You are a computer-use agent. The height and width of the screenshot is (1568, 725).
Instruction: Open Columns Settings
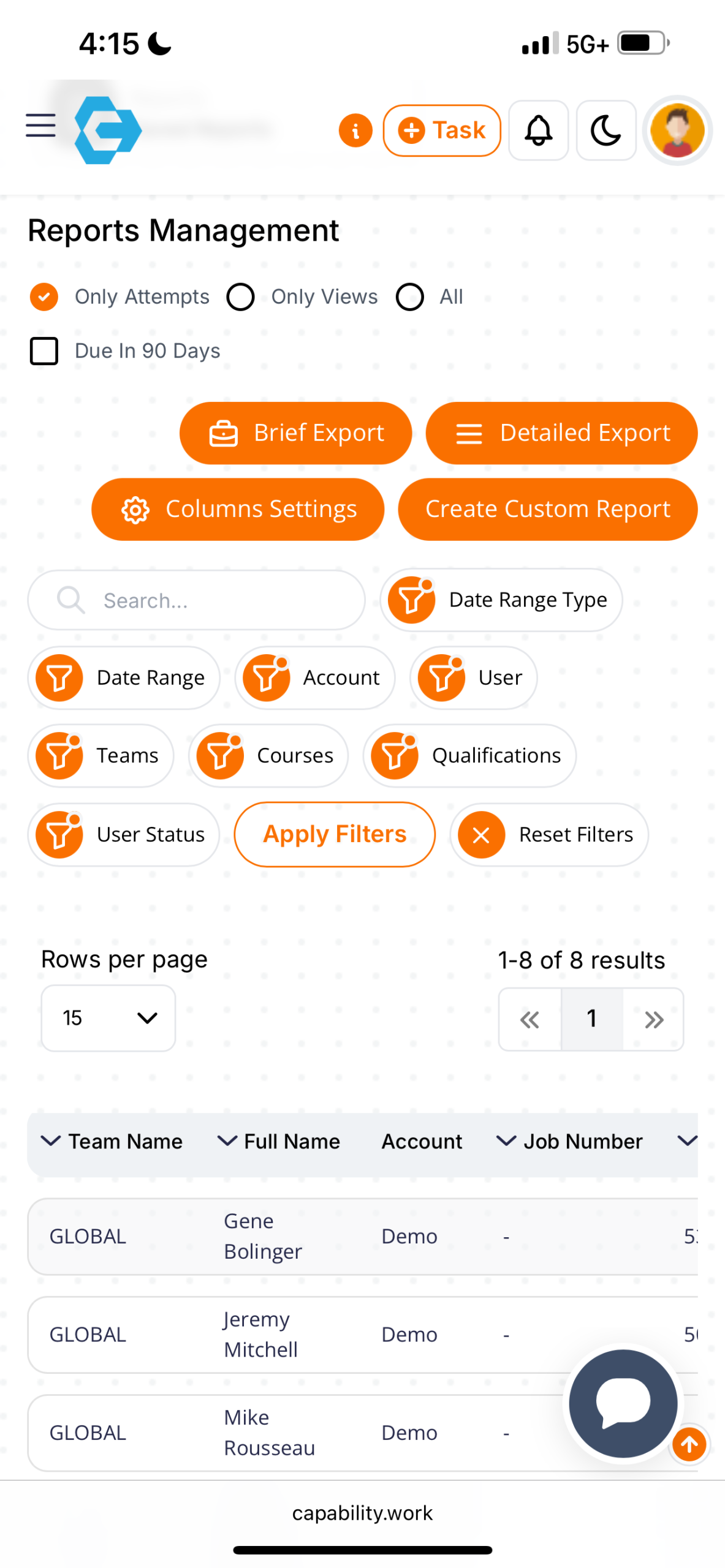coord(238,509)
